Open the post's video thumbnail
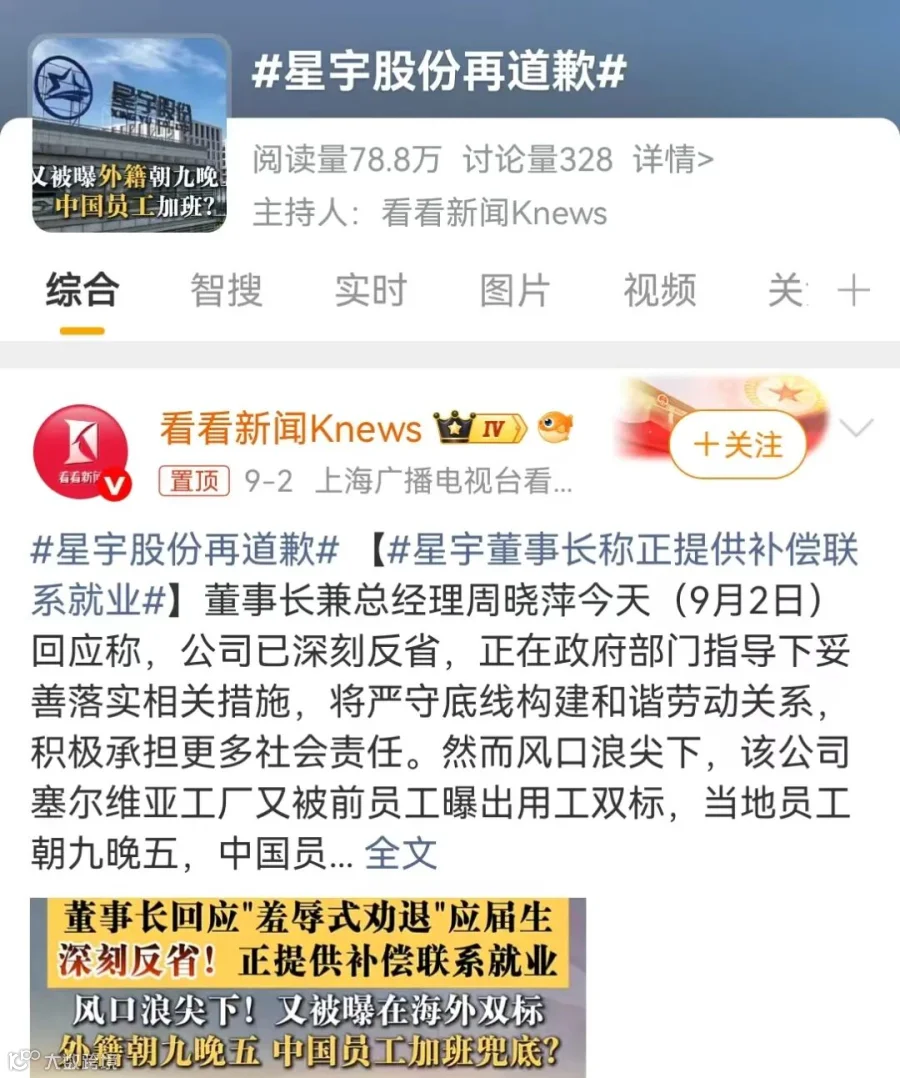900x1078 pixels. 308,987
